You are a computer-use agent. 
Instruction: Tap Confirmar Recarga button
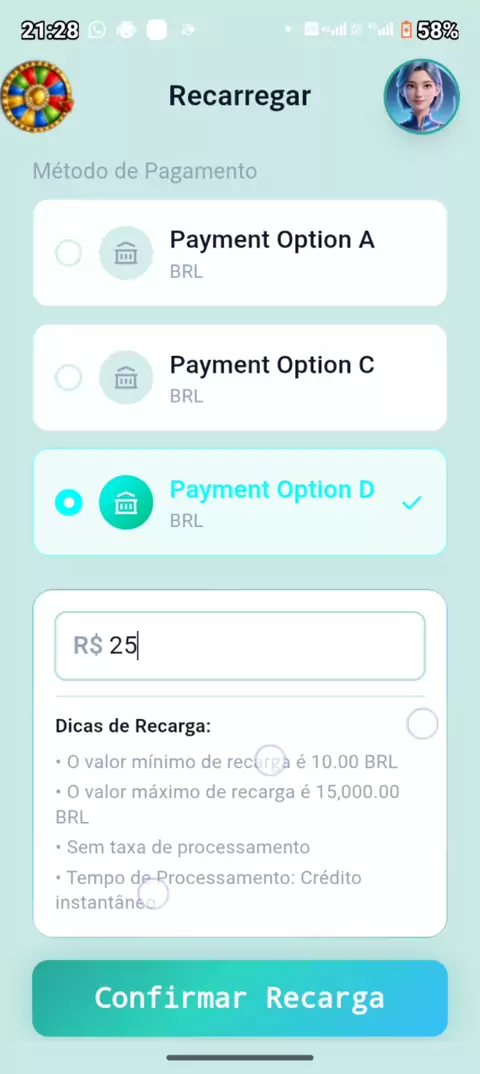coord(240,998)
